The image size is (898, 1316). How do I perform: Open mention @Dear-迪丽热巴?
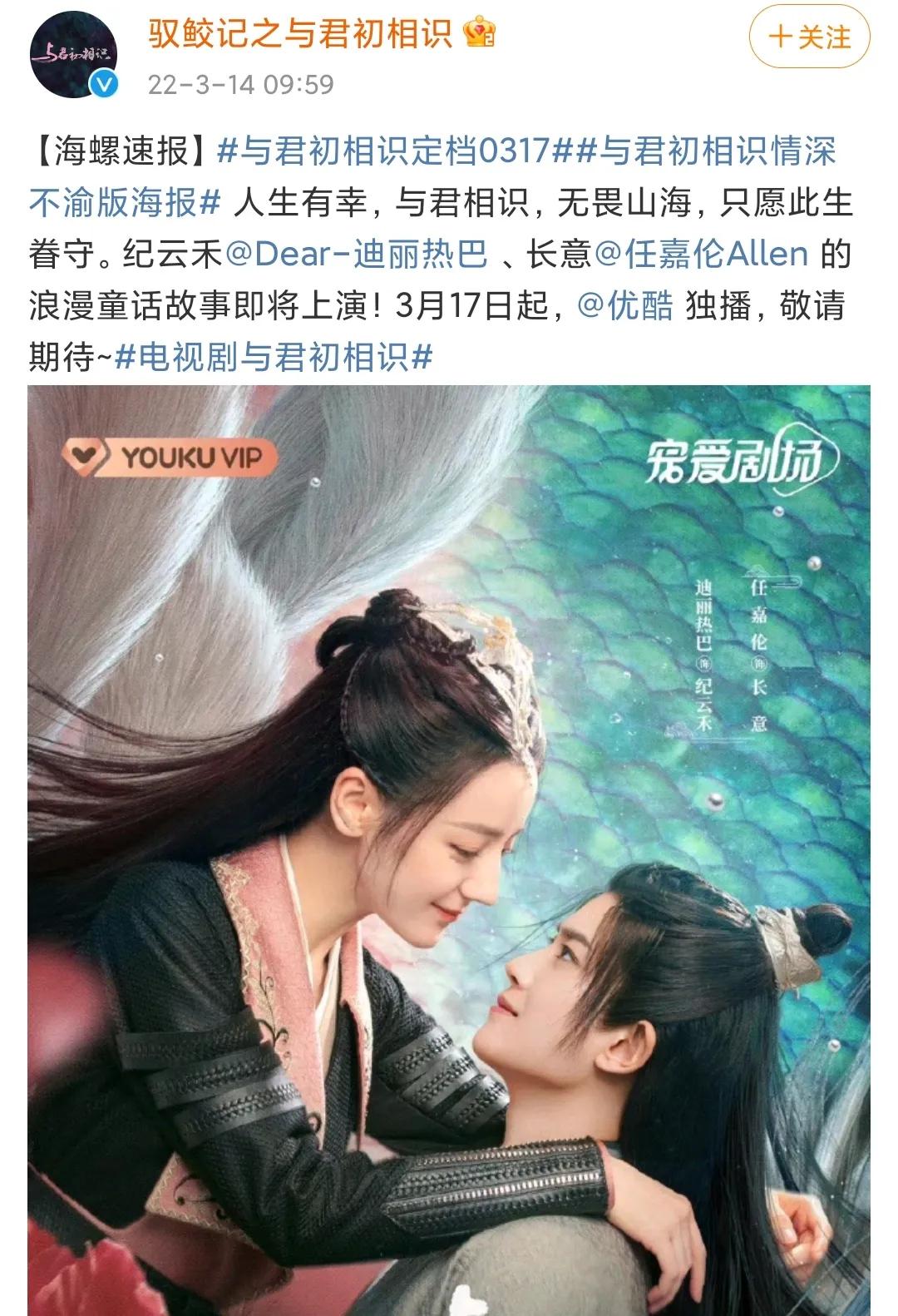[356, 254]
